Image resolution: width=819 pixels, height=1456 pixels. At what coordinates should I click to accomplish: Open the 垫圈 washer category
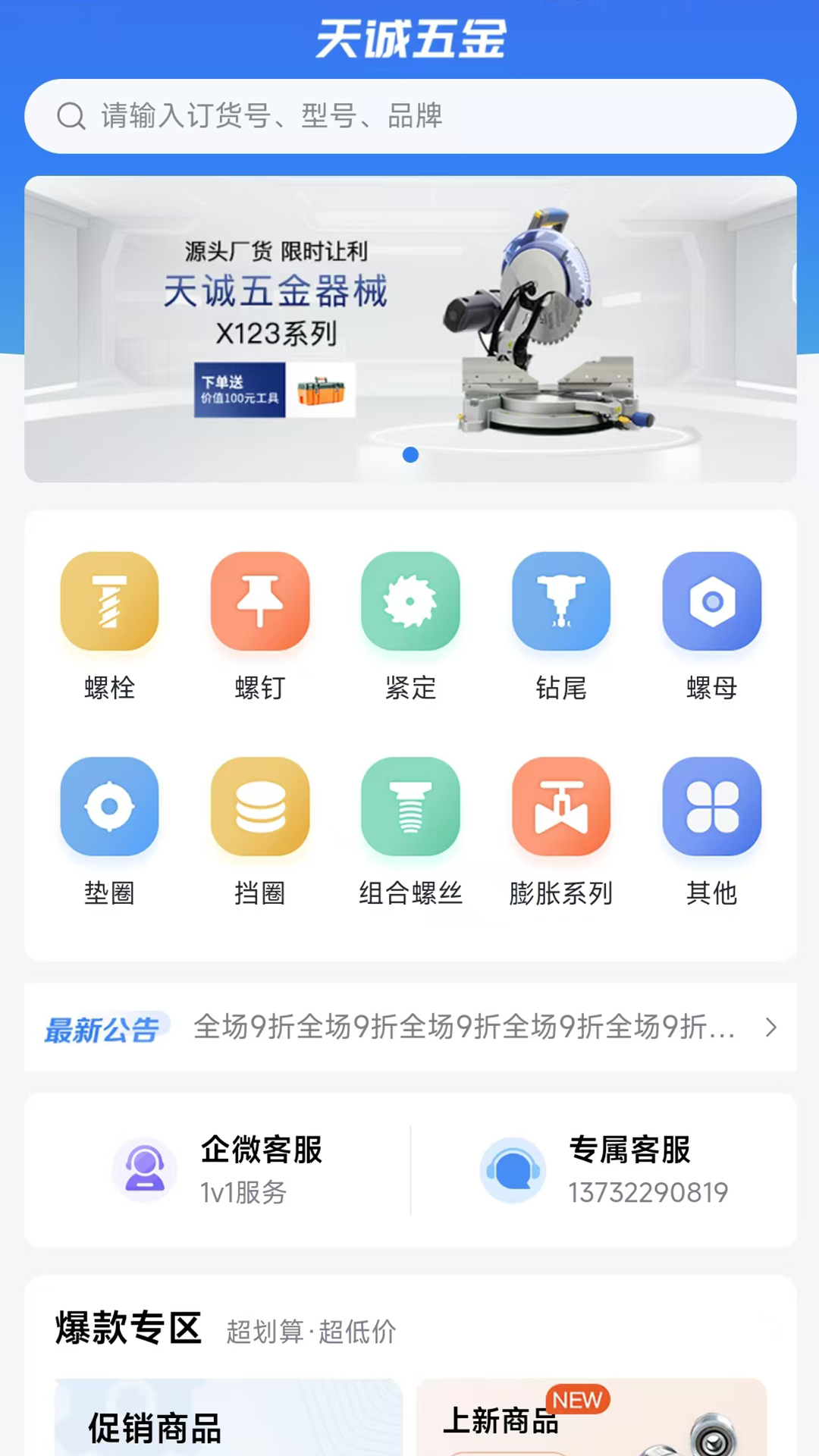pos(109,805)
